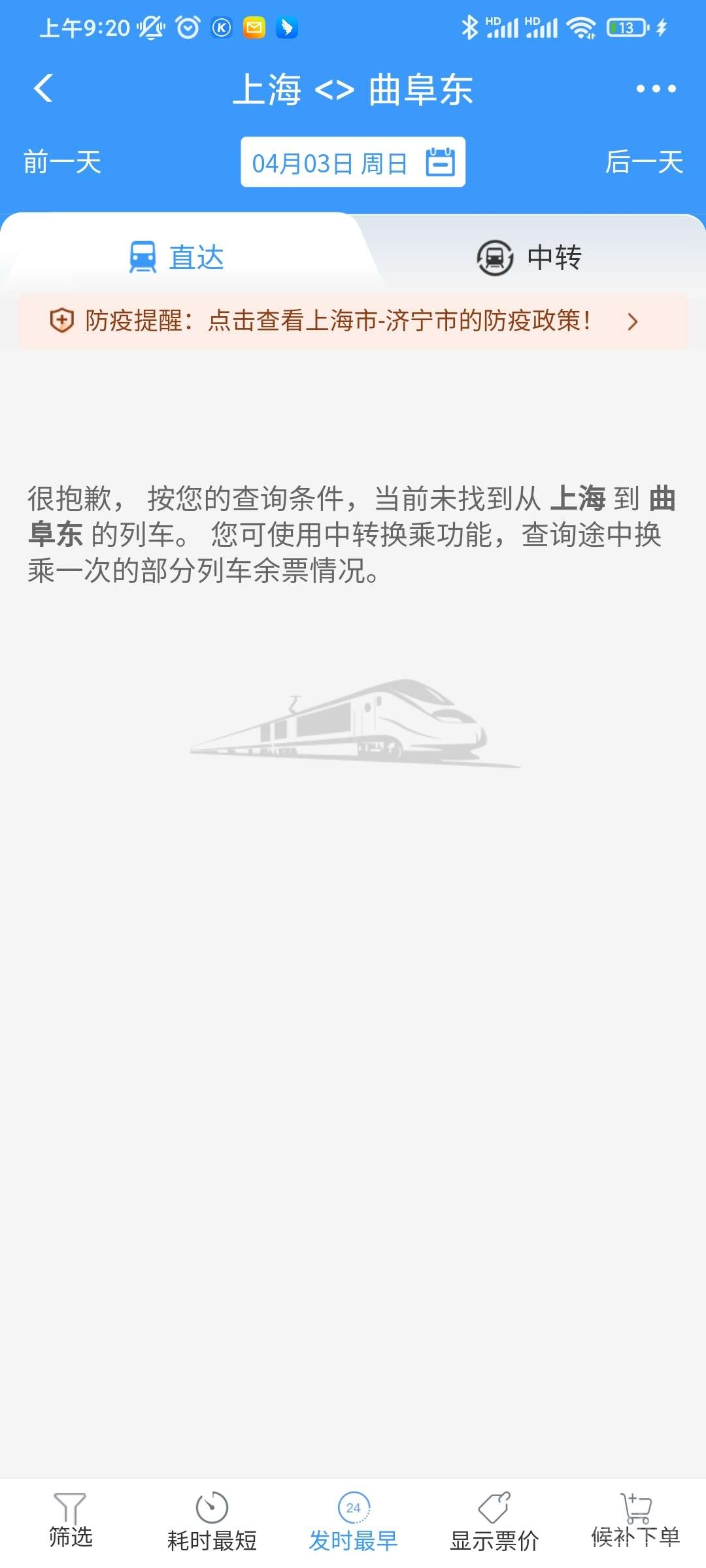Sort by 发时最早 earliest departure
Image resolution: width=706 pixels, height=1568 pixels.
[353, 1524]
